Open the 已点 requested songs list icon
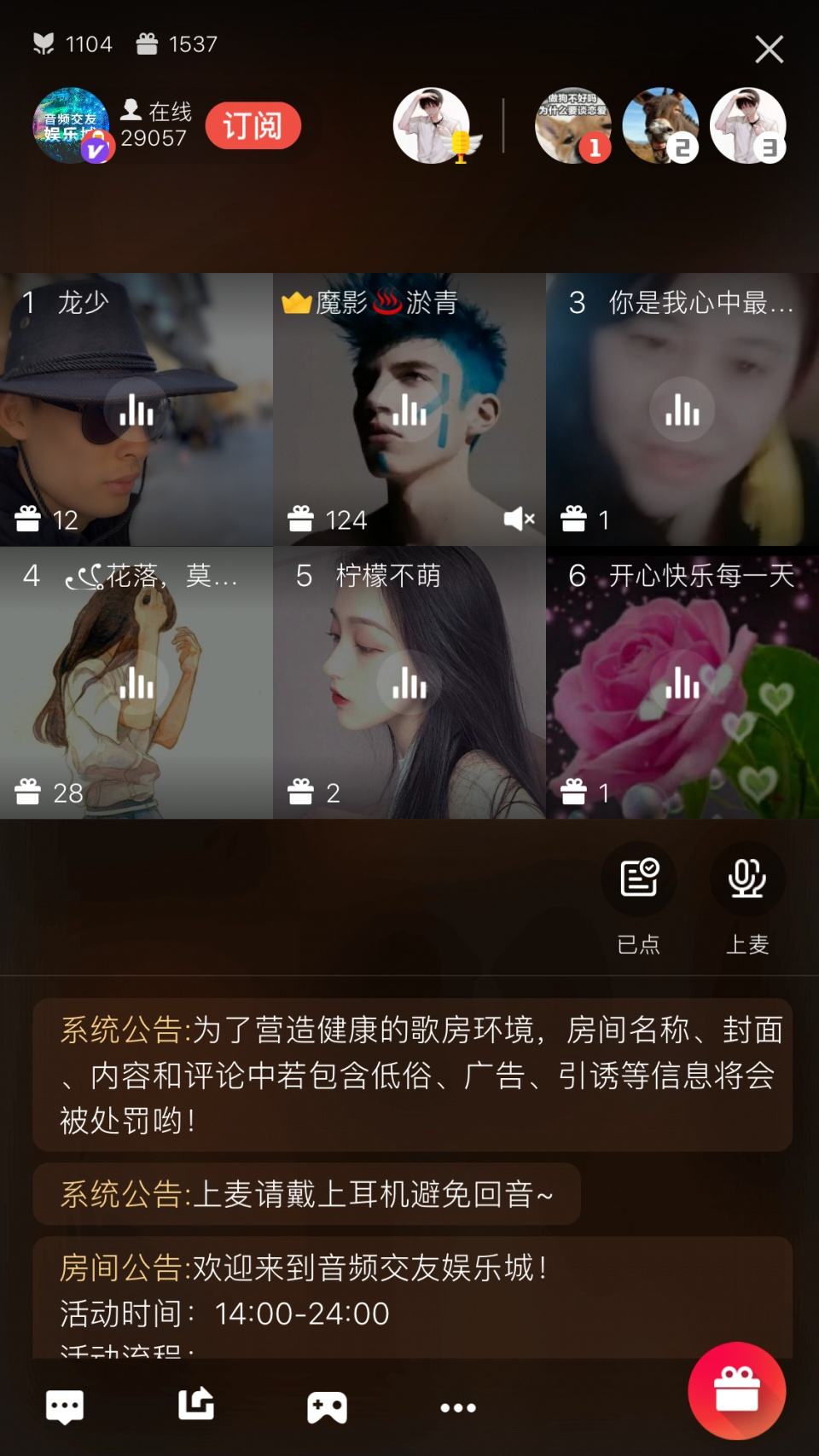 [x=640, y=879]
